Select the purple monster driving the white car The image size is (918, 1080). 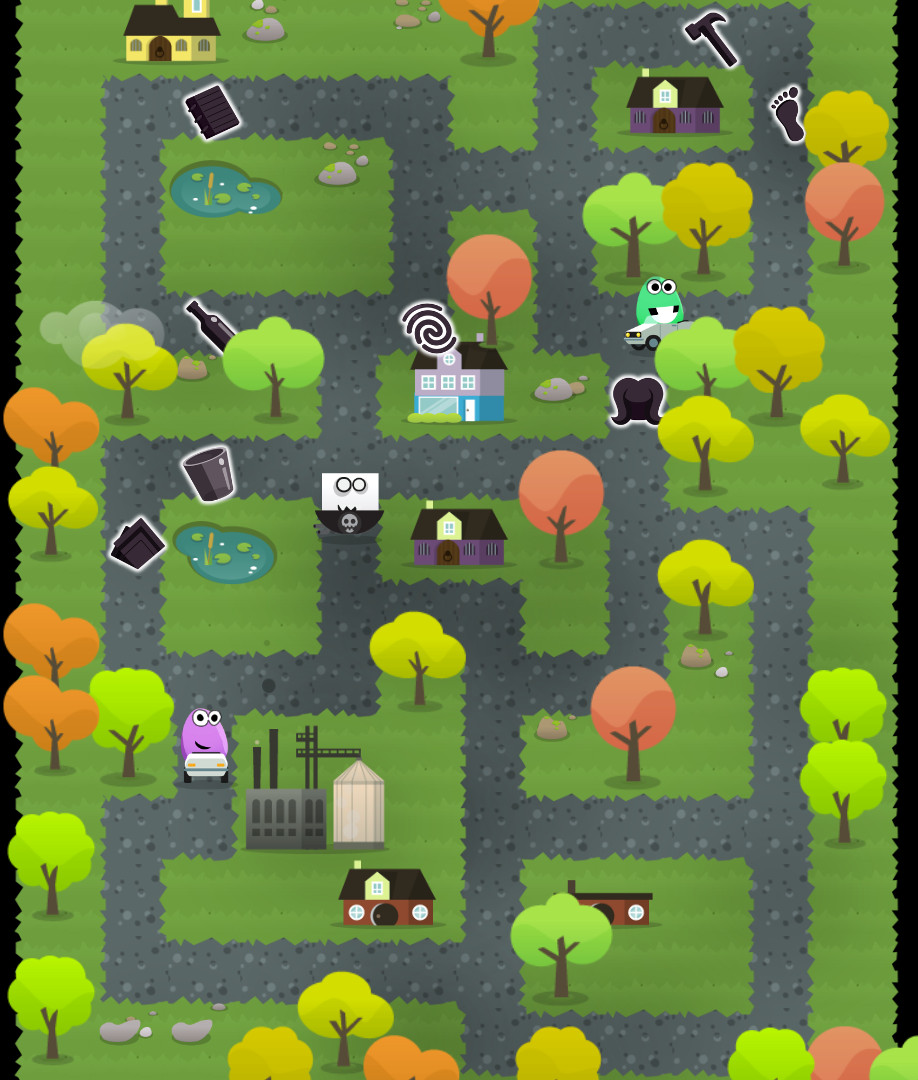pyautogui.click(x=205, y=745)
